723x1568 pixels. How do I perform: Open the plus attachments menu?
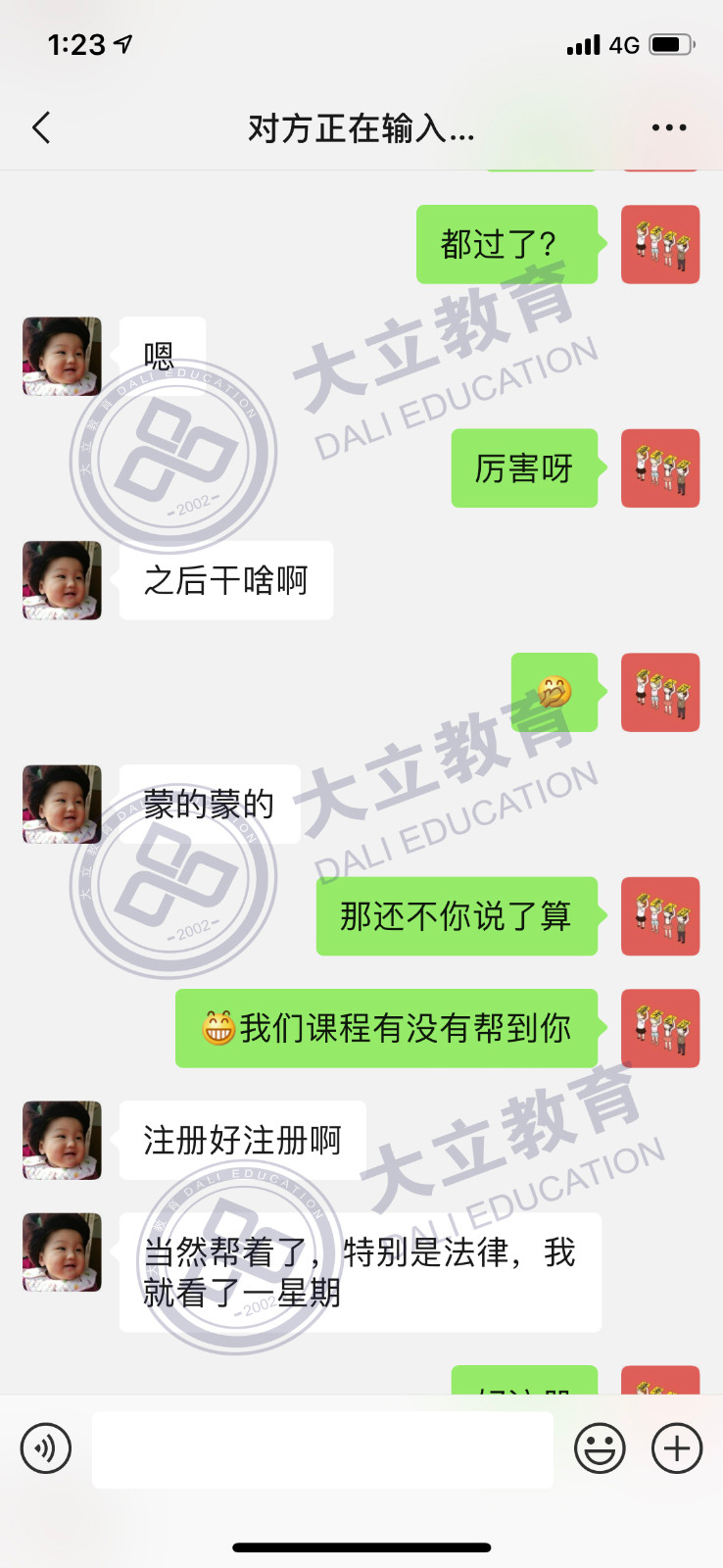(x=677, y=1448)
